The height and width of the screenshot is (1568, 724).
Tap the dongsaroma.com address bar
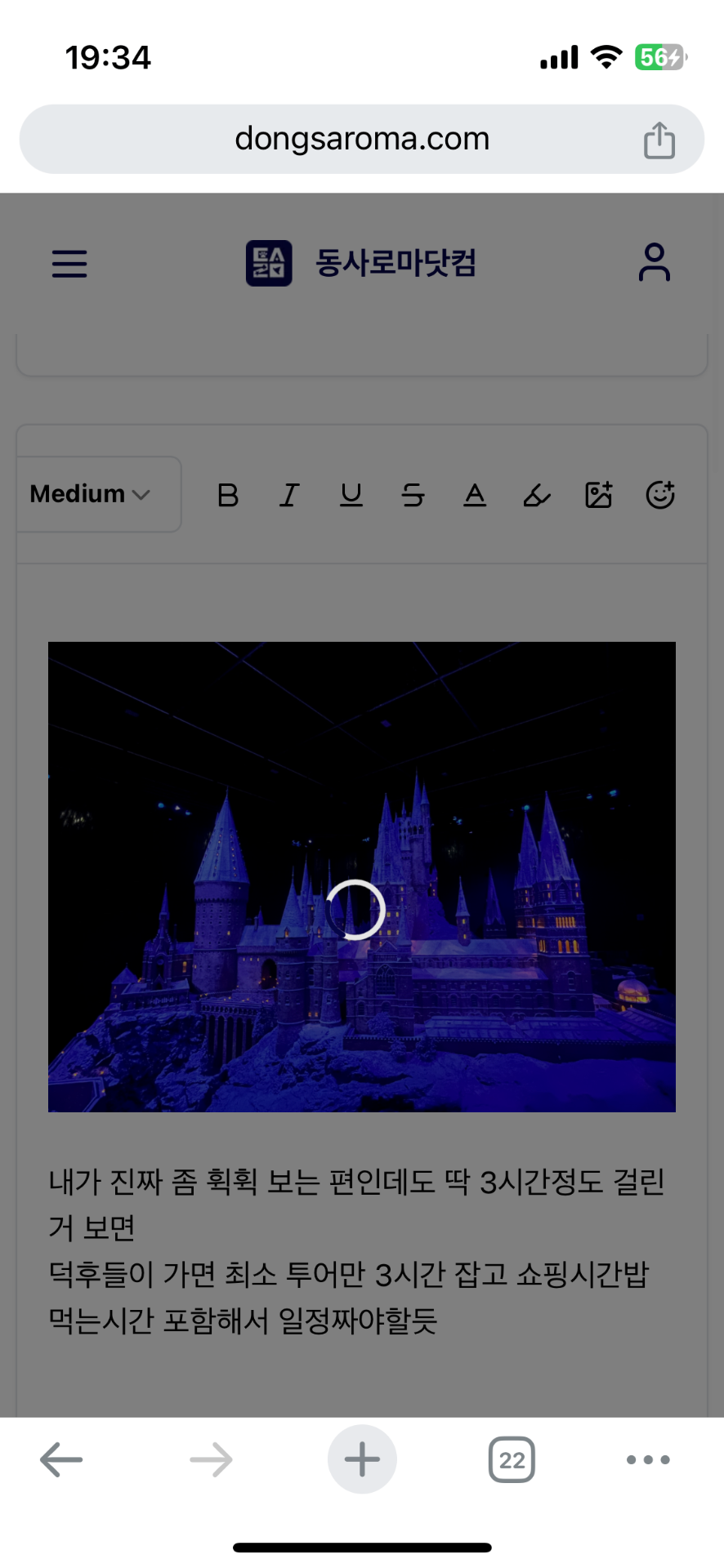(x=361, y=139)
